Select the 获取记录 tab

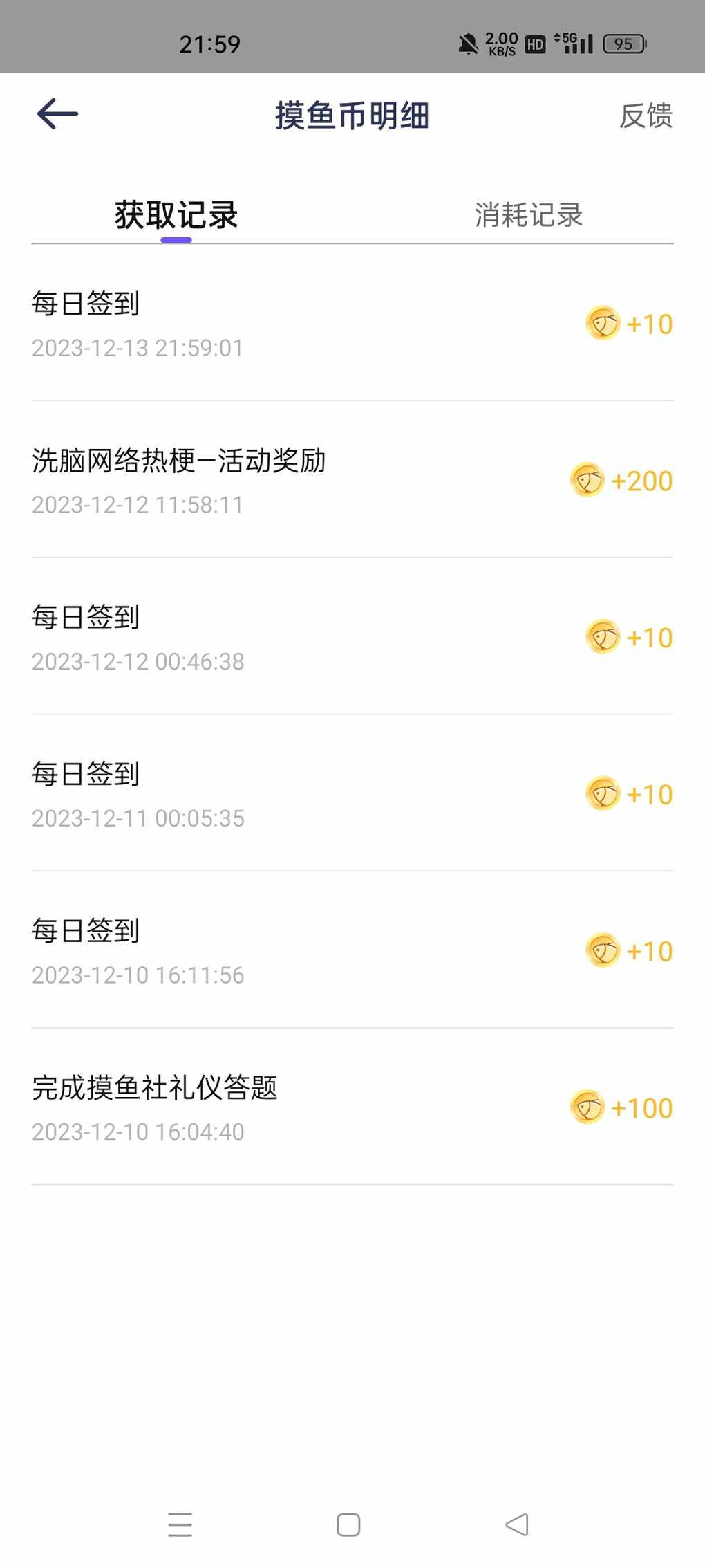[176, 214]
